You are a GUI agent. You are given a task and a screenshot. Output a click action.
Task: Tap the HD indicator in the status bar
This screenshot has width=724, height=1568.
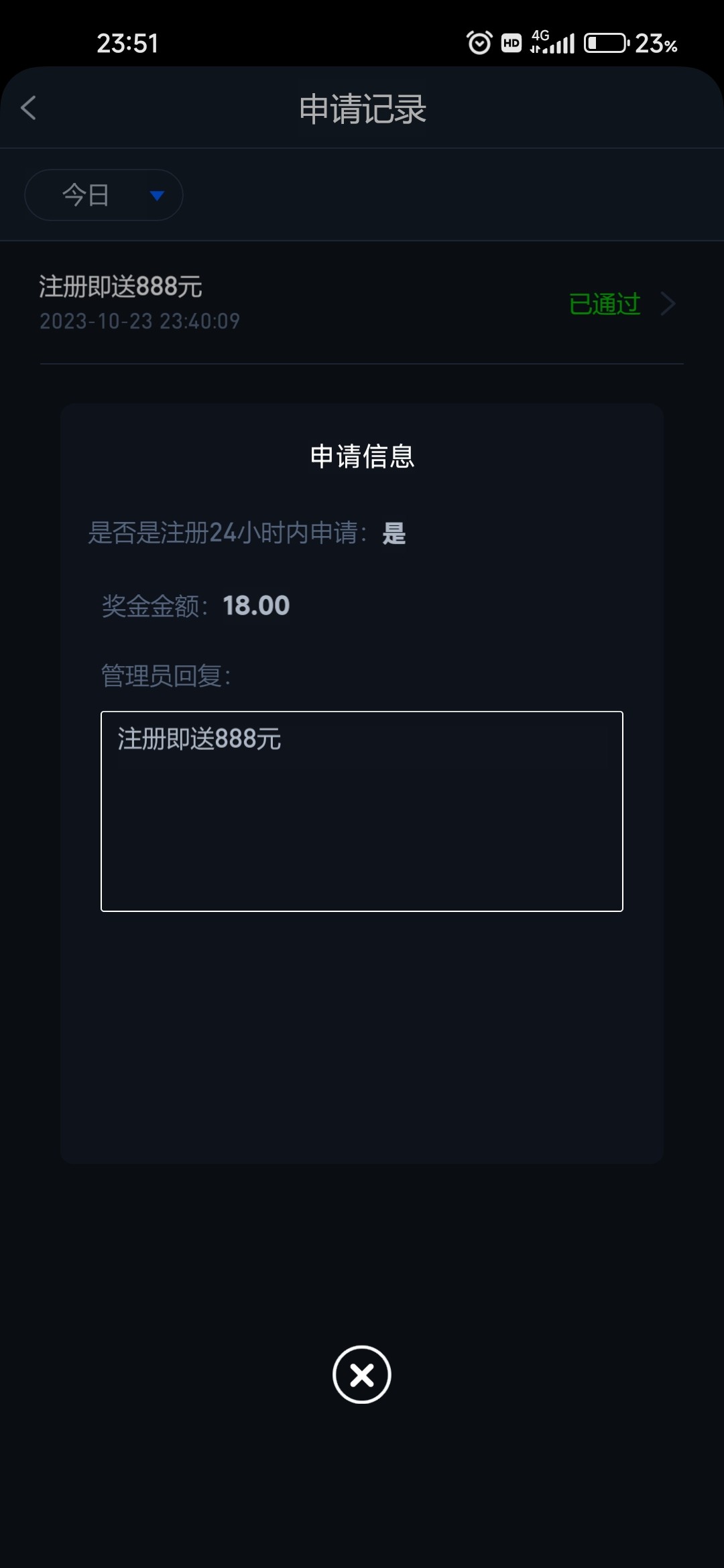511,42
